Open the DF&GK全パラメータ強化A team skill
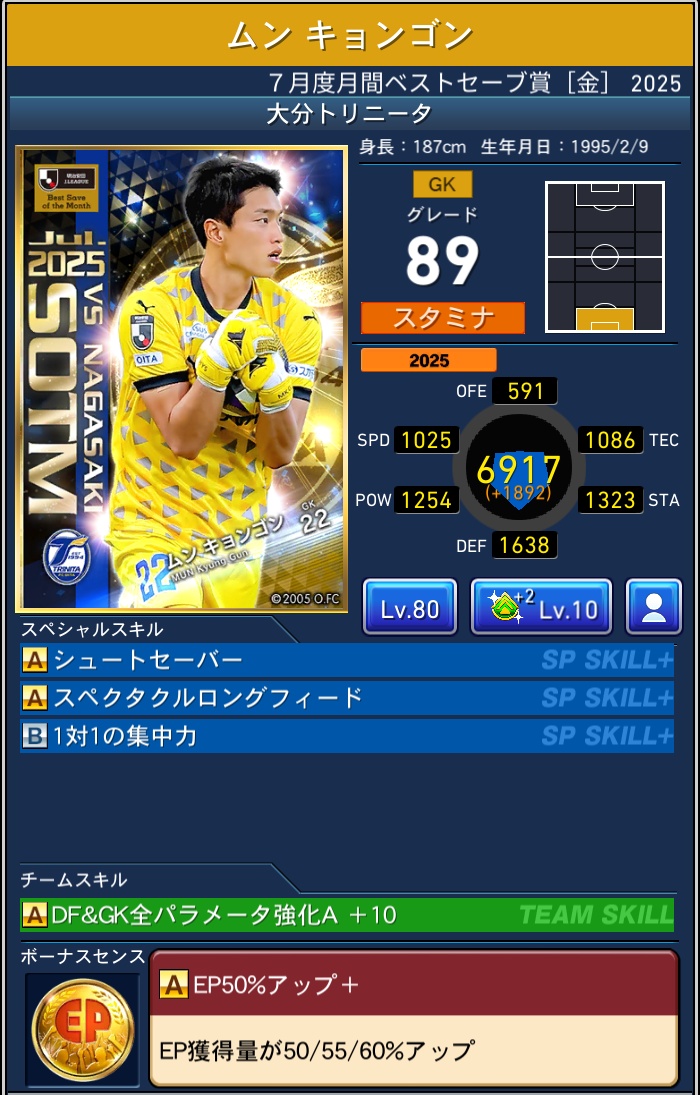 pyautogui.click(x=347, y=914)
